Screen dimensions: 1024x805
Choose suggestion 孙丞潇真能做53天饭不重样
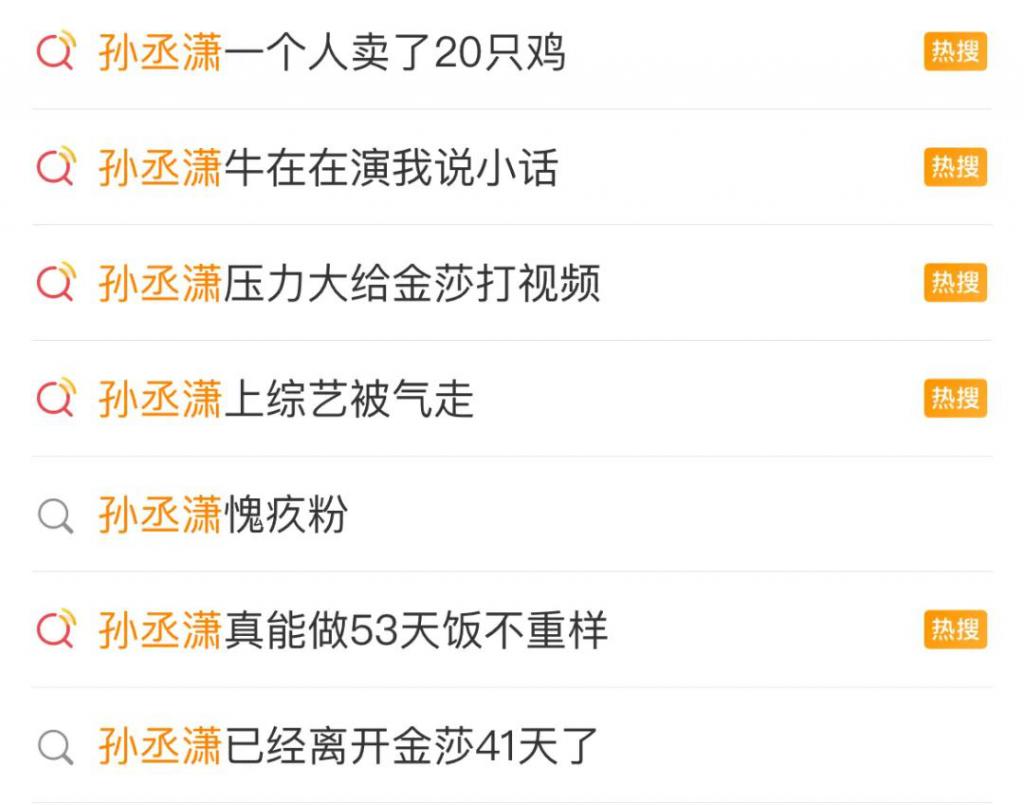click(352, 631)
